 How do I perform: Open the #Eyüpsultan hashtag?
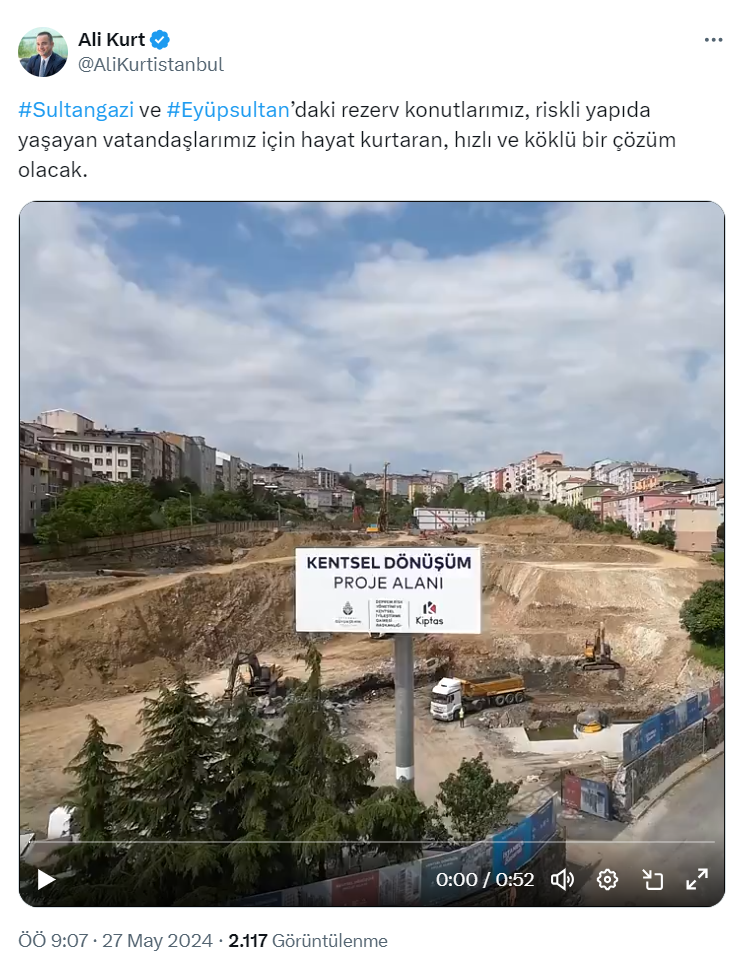pos(227,110)
